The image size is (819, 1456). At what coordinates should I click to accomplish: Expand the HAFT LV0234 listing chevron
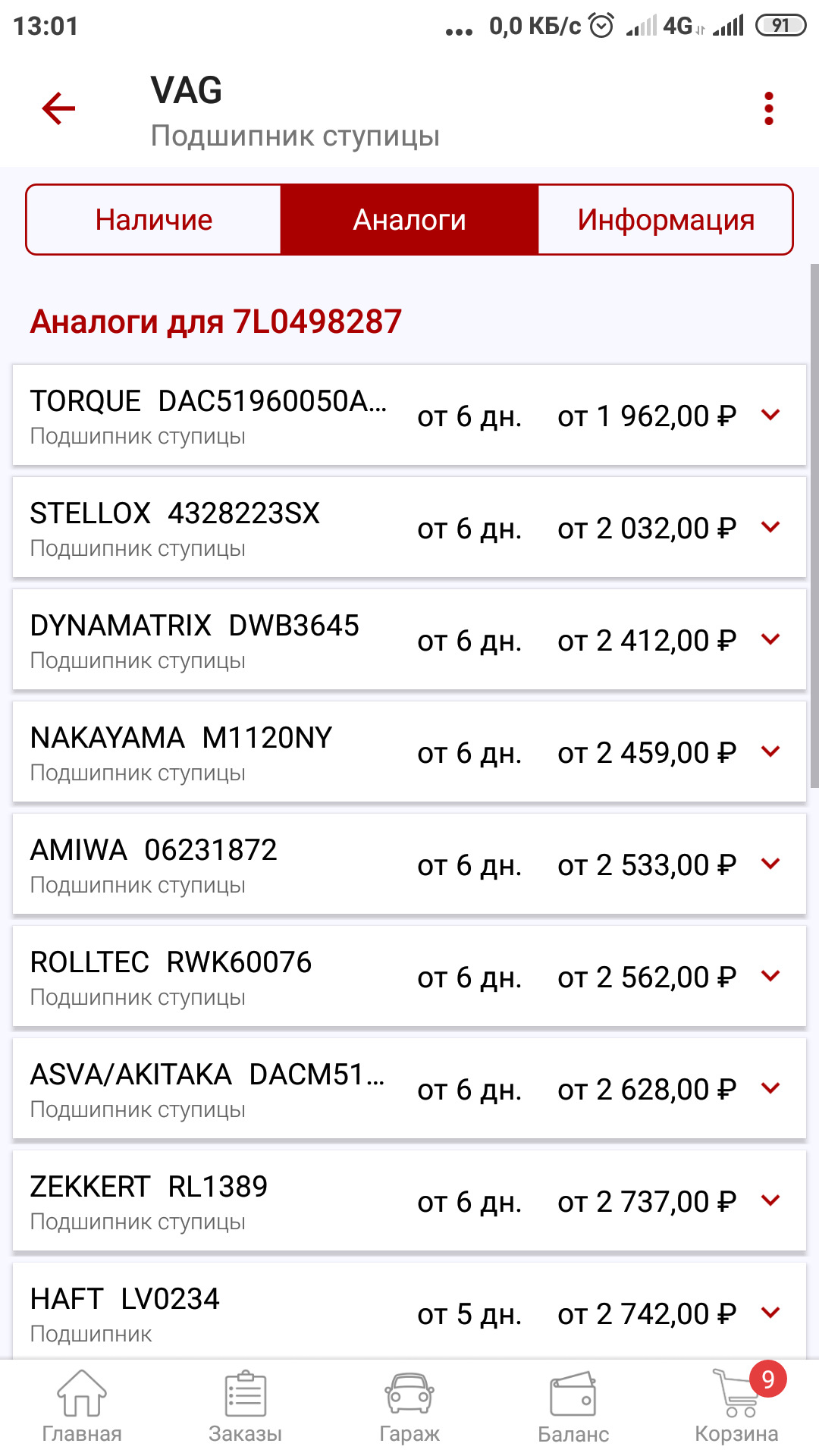click(x=772, y=1313)
